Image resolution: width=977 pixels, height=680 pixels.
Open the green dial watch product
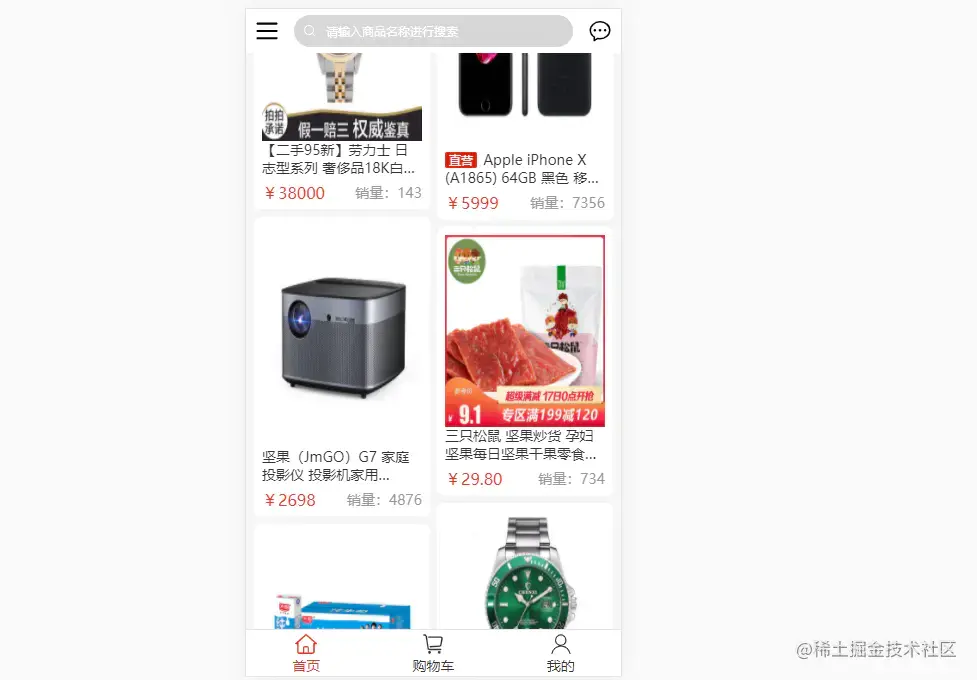tap(524, 570)
